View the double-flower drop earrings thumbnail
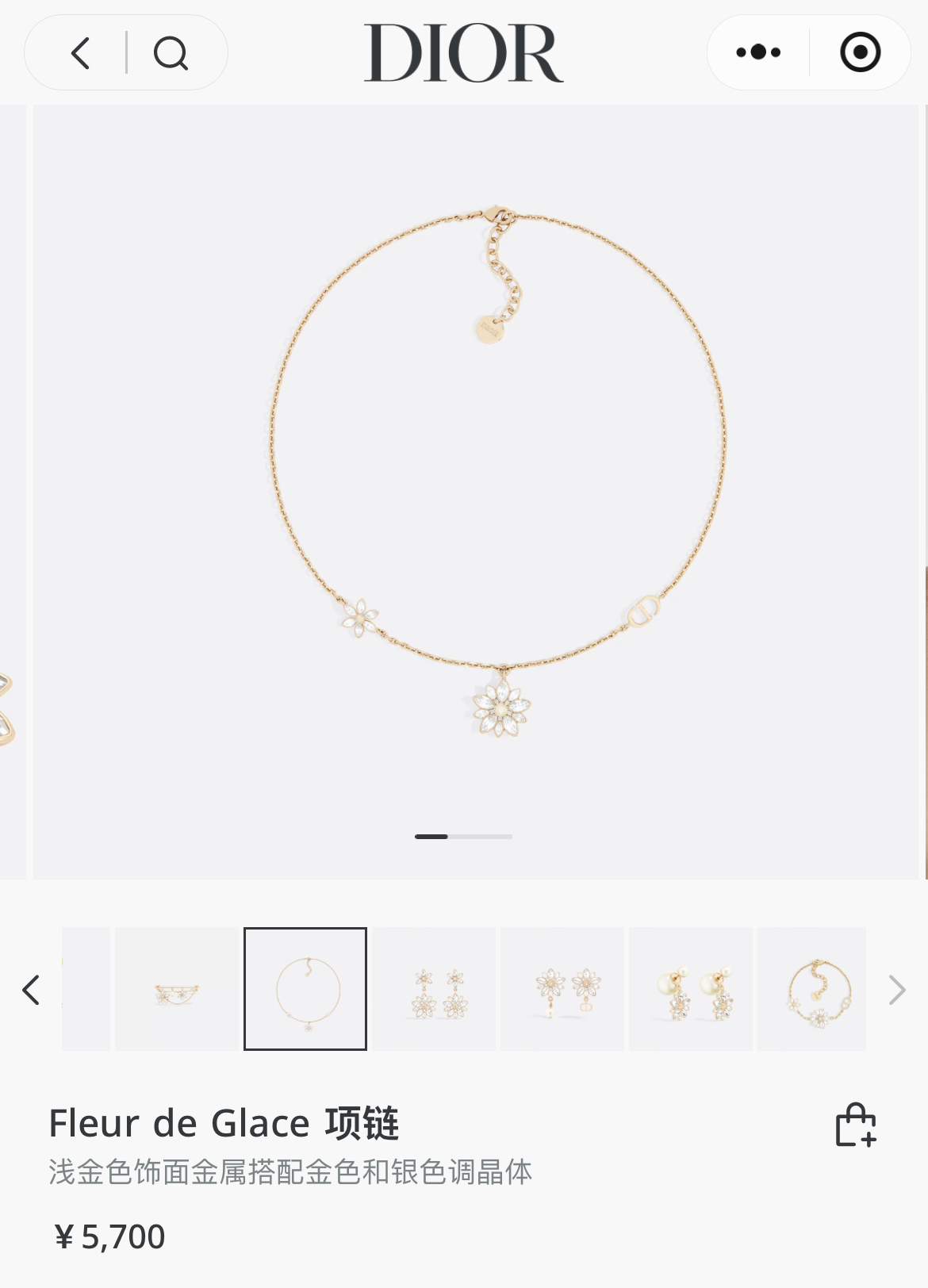Viewport: 928px width, 1288px height. [x=434, y=990]
